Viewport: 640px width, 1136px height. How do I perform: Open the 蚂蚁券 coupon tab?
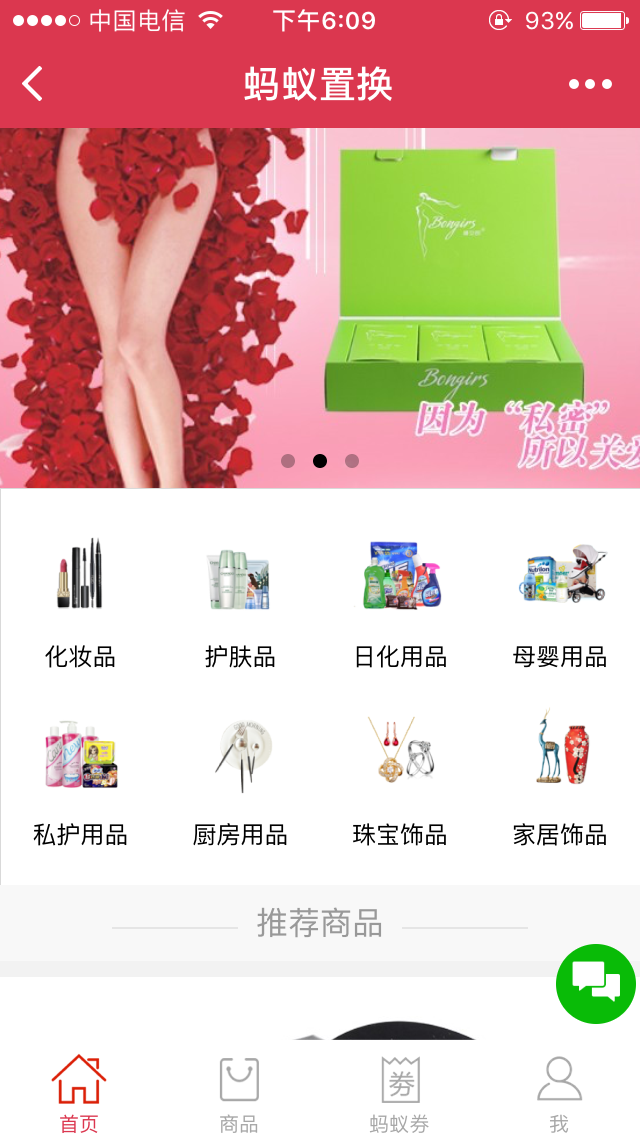pos(400,1094)
